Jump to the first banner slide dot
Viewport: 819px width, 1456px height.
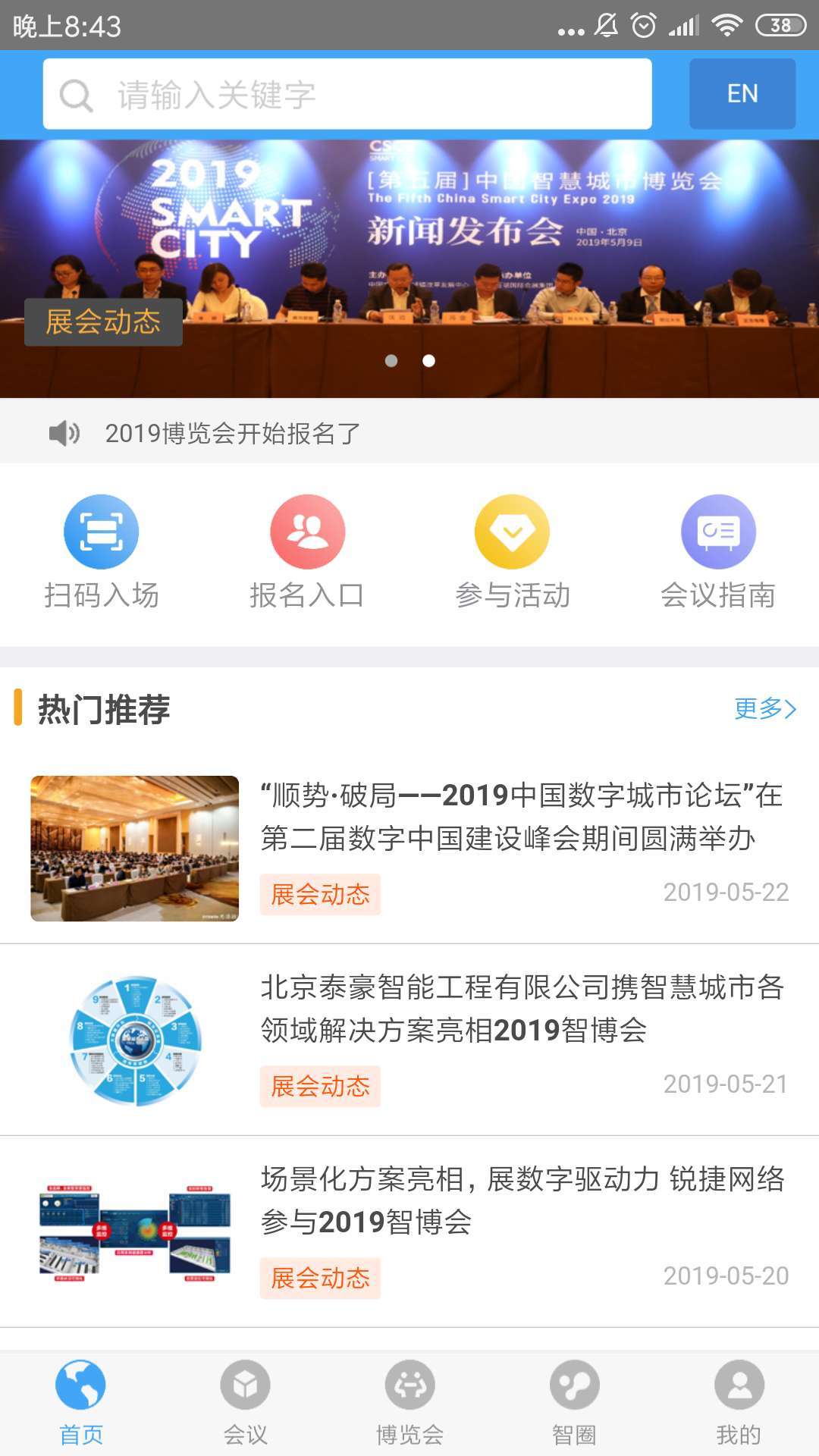[x=391, y=361]
